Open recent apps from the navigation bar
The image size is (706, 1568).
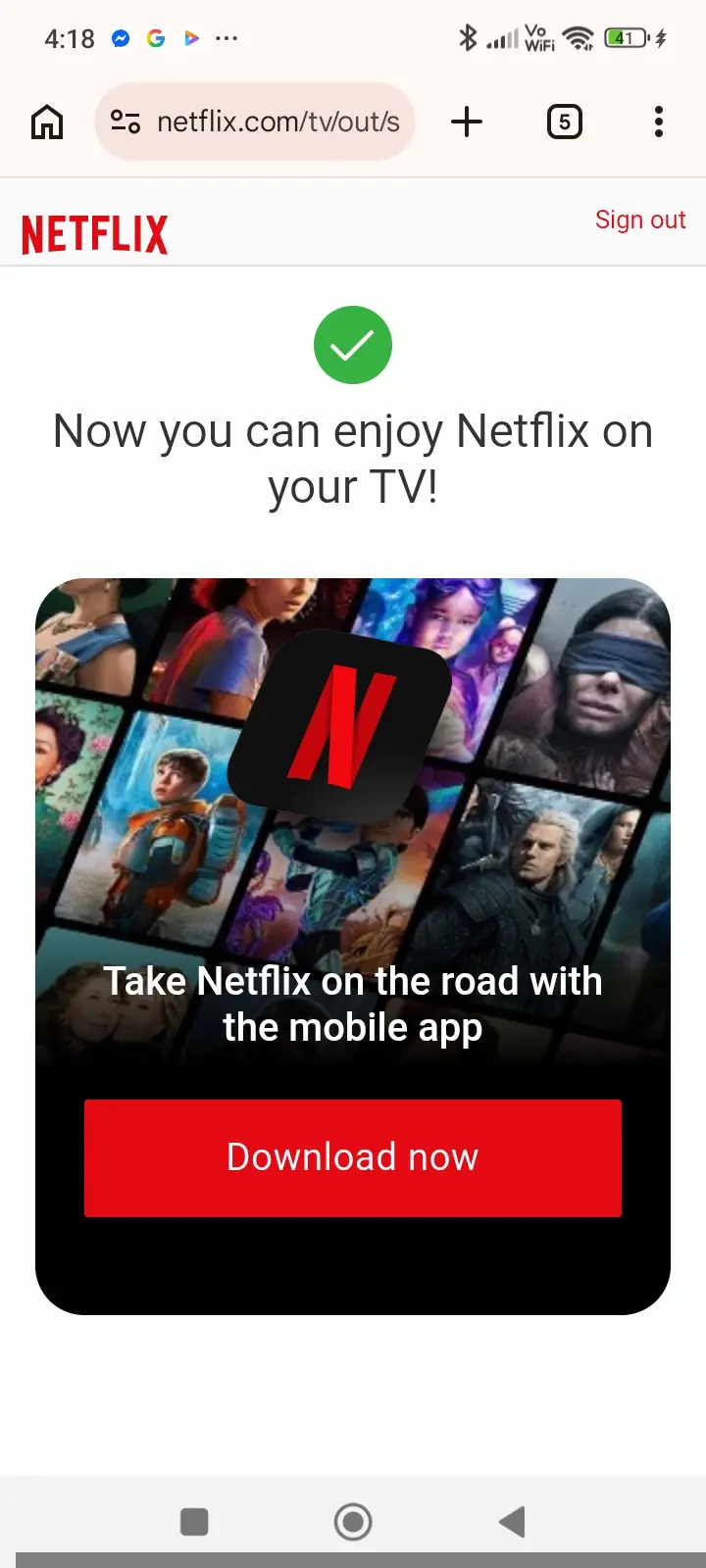pyautogui.click(x=194, y=1522)
